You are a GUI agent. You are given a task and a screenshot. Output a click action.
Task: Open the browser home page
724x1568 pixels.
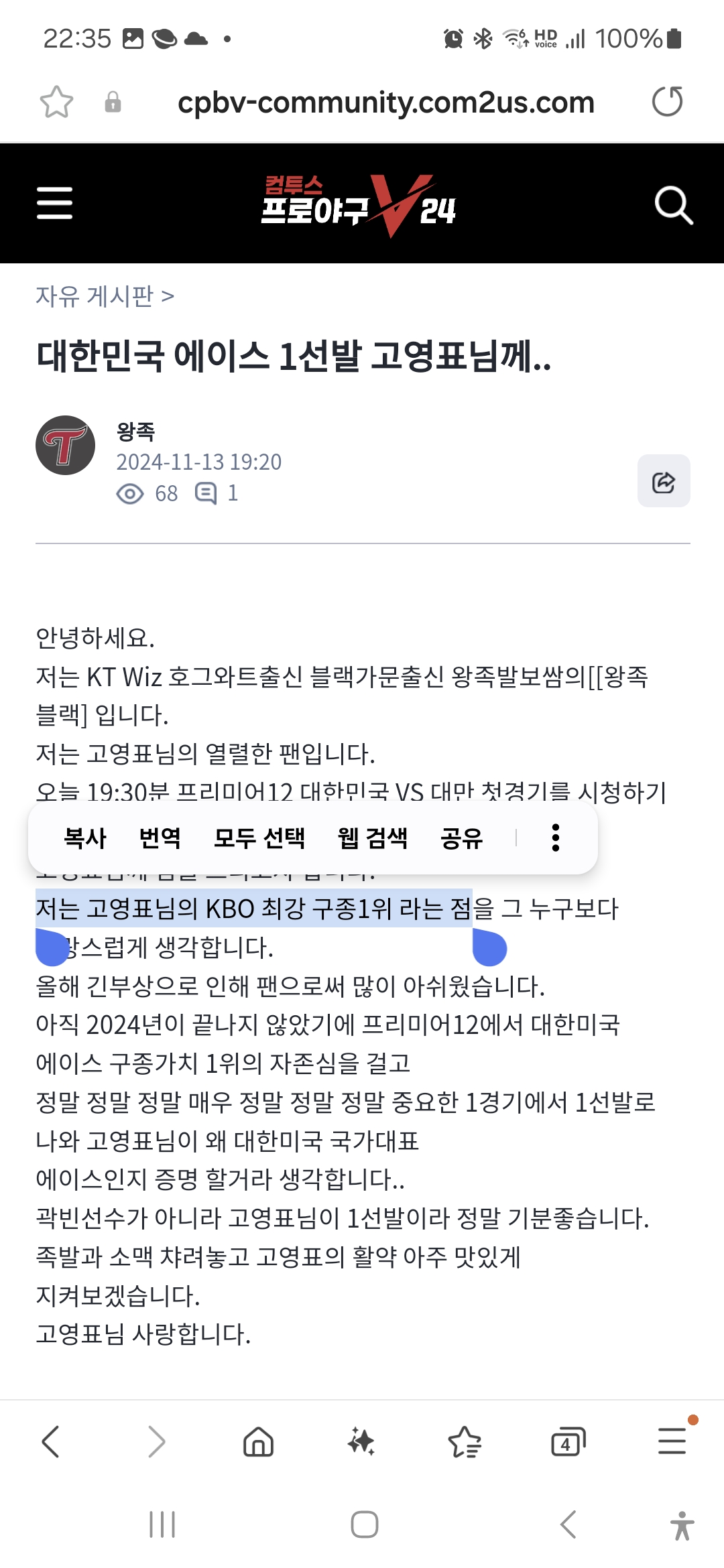[x=258, y=1441]
